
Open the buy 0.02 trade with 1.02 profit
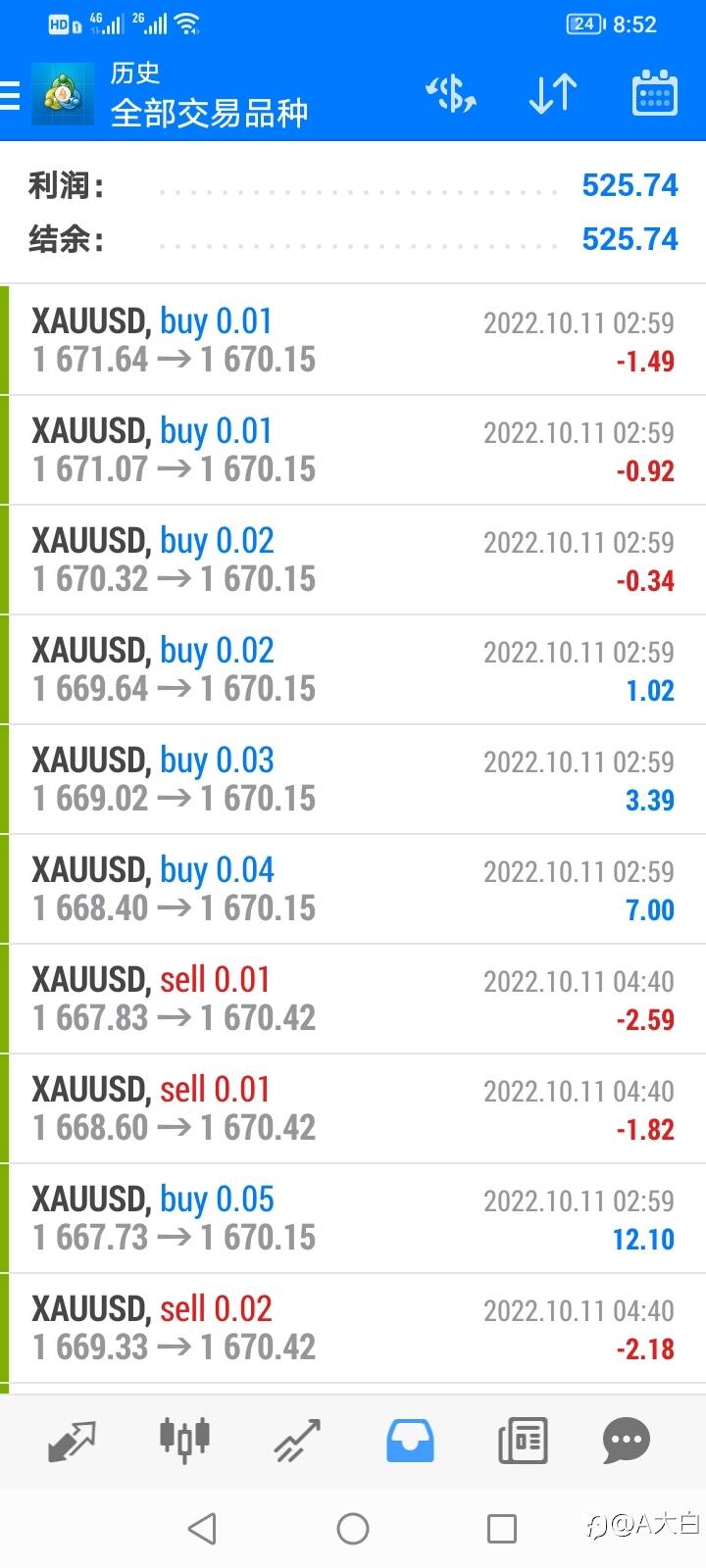click(x=353, y=669)
